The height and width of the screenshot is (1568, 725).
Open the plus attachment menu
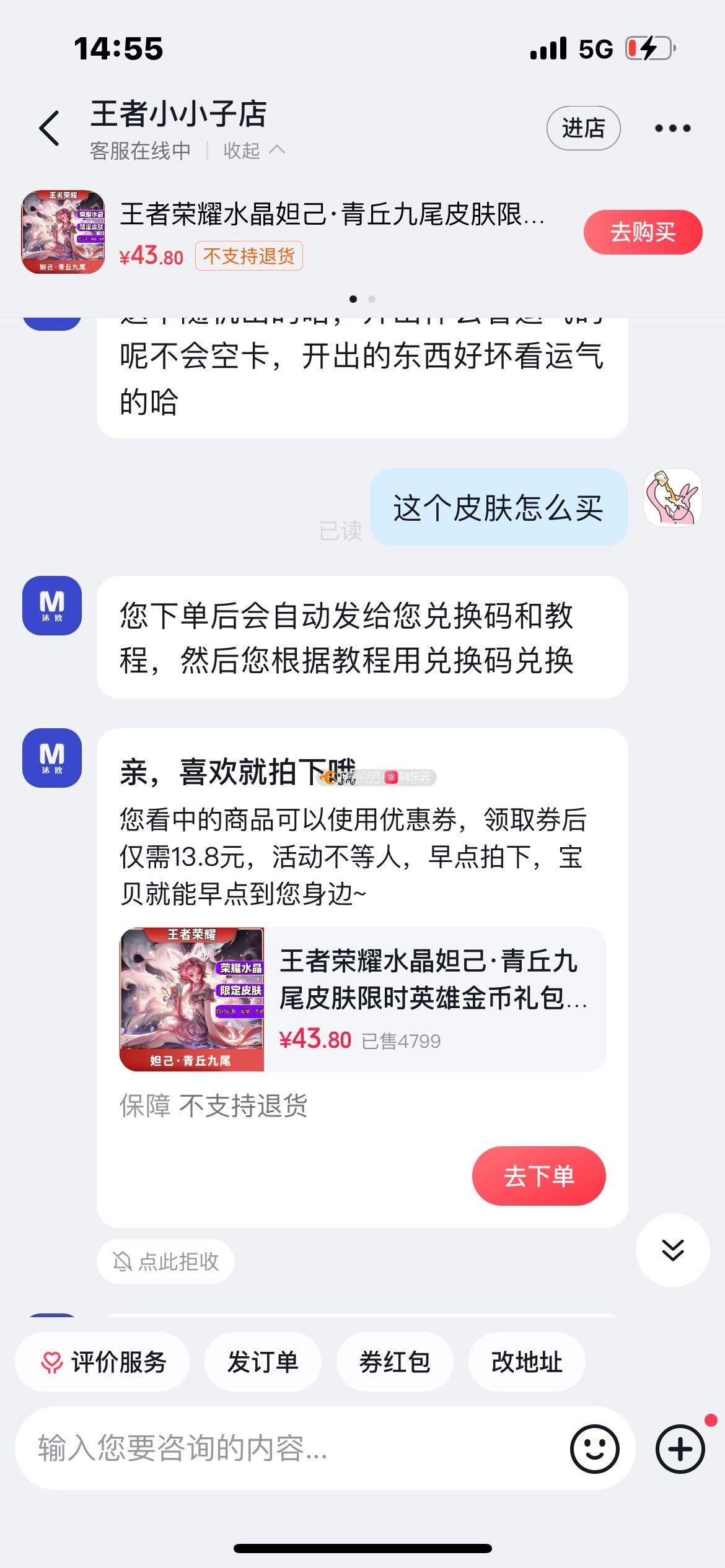pyautogui.click(x=680, y=1448)
